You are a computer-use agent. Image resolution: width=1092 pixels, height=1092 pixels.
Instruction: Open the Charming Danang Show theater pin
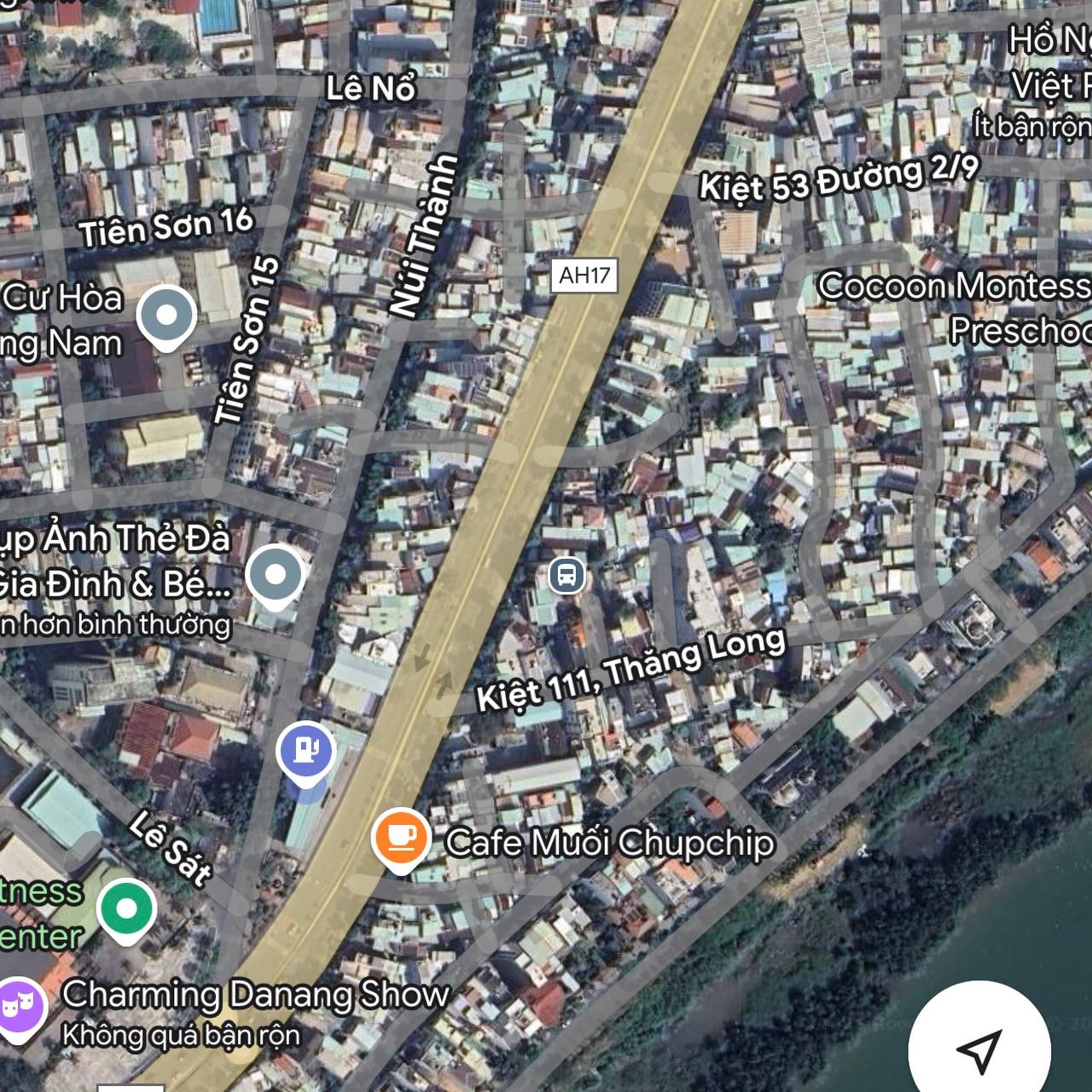[x=17, y=1005]
